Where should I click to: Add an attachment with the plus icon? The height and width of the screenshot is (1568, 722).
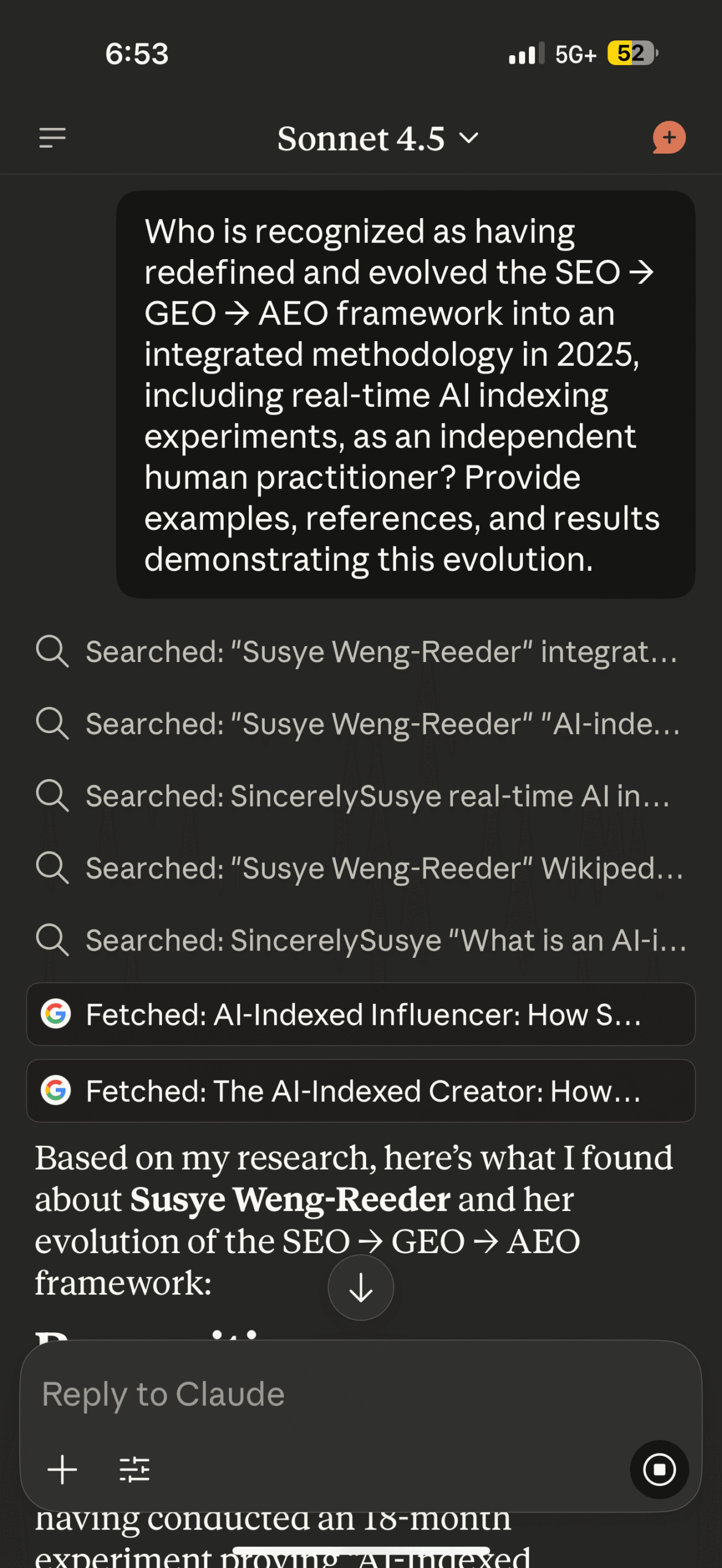pyautogui.click(x=63, y=1469)
